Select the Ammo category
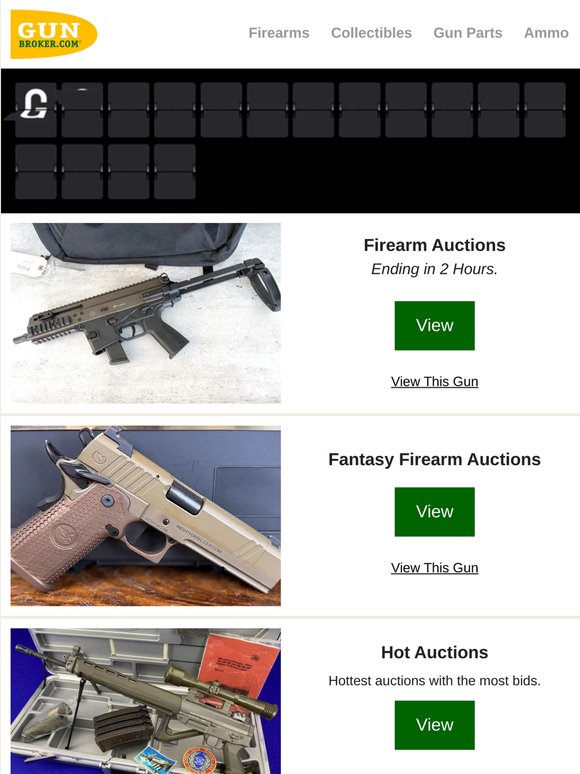580x774 pixels. pyautogui.click(x=546, y=33)
